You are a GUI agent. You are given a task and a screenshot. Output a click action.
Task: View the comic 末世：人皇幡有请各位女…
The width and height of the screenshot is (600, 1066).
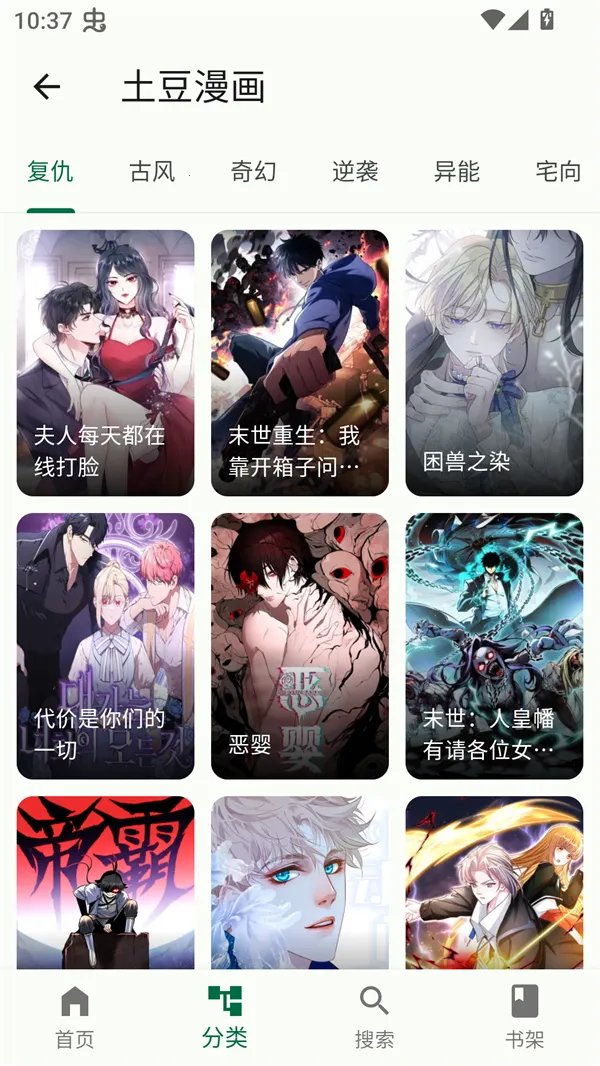494,646
